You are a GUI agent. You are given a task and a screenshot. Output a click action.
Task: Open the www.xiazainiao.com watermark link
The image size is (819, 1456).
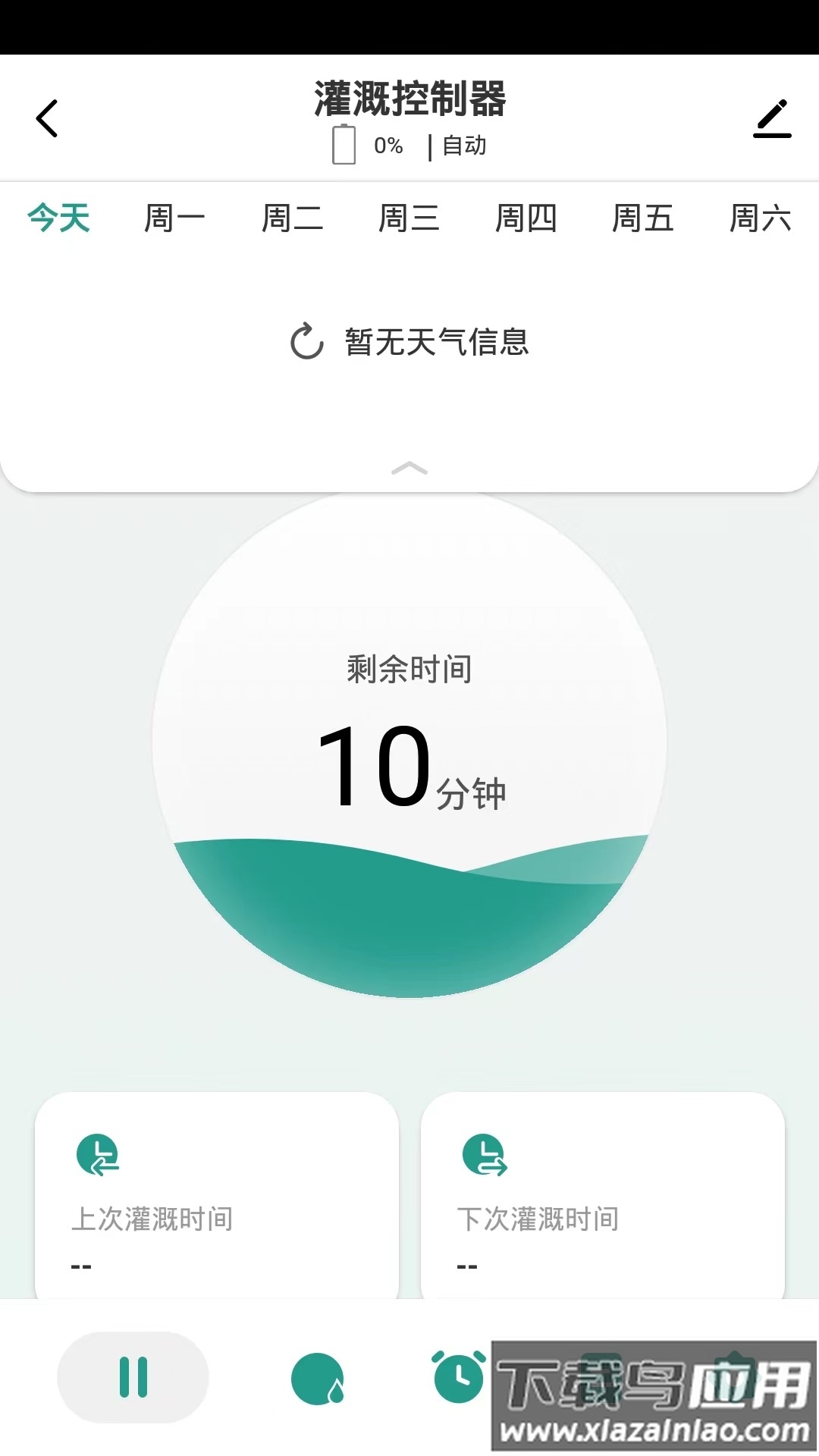[x=654, y=1430]
